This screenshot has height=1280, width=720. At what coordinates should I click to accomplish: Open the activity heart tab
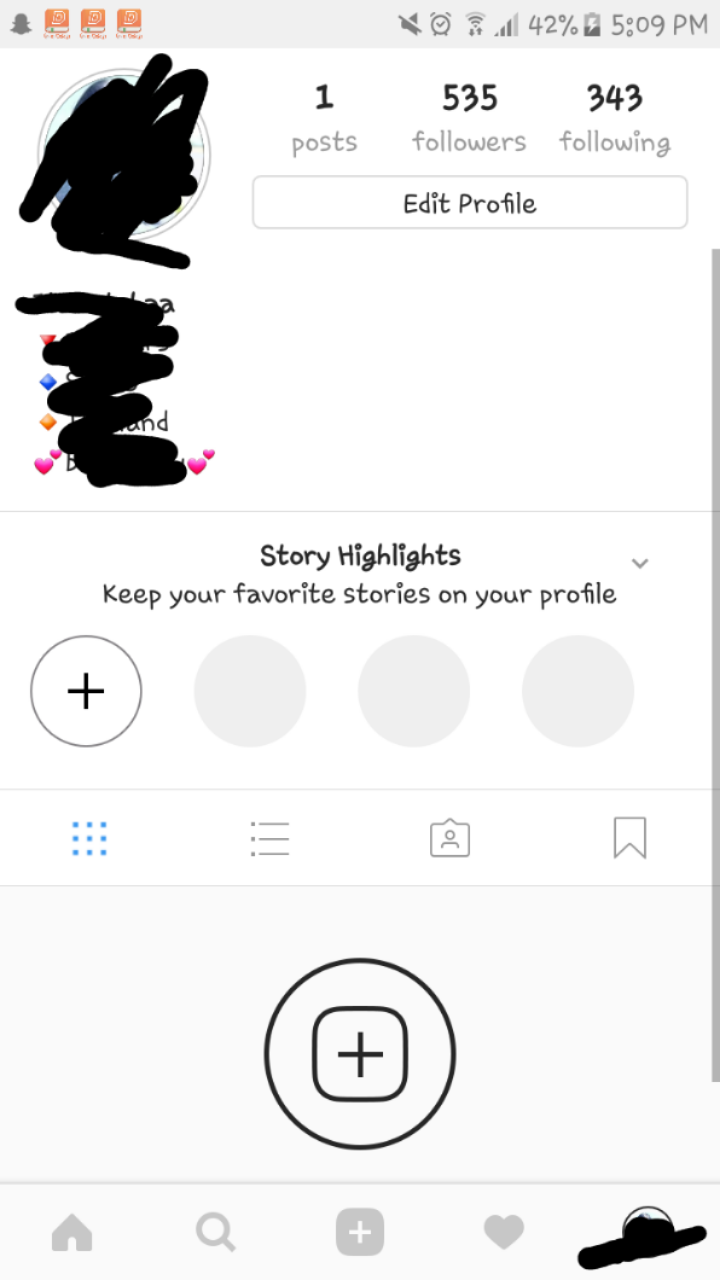(504, 1233)
